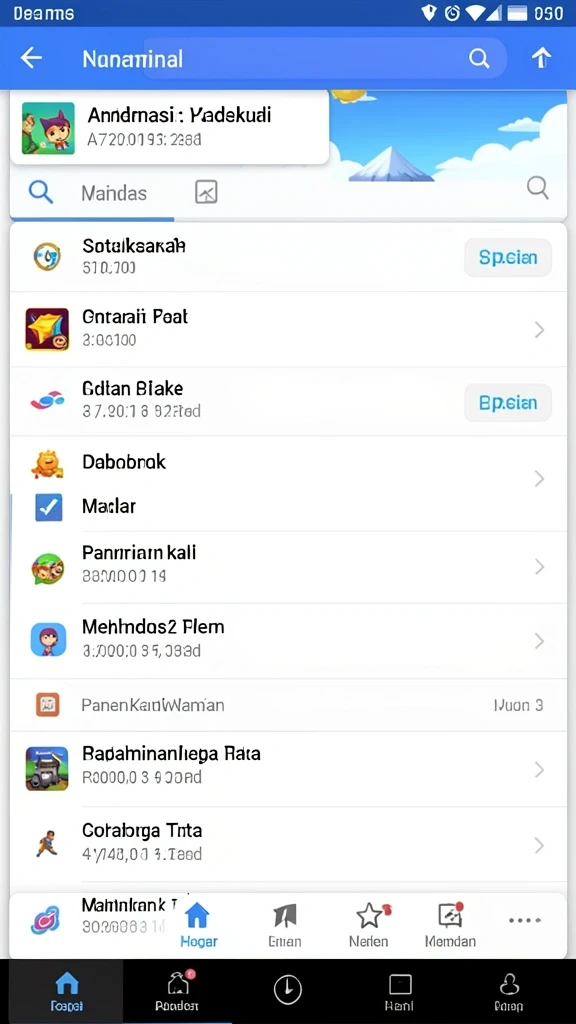Open the Cotabrga Tnta row
Viewport: 576px width, 1024px height.
tap(288, 845)
